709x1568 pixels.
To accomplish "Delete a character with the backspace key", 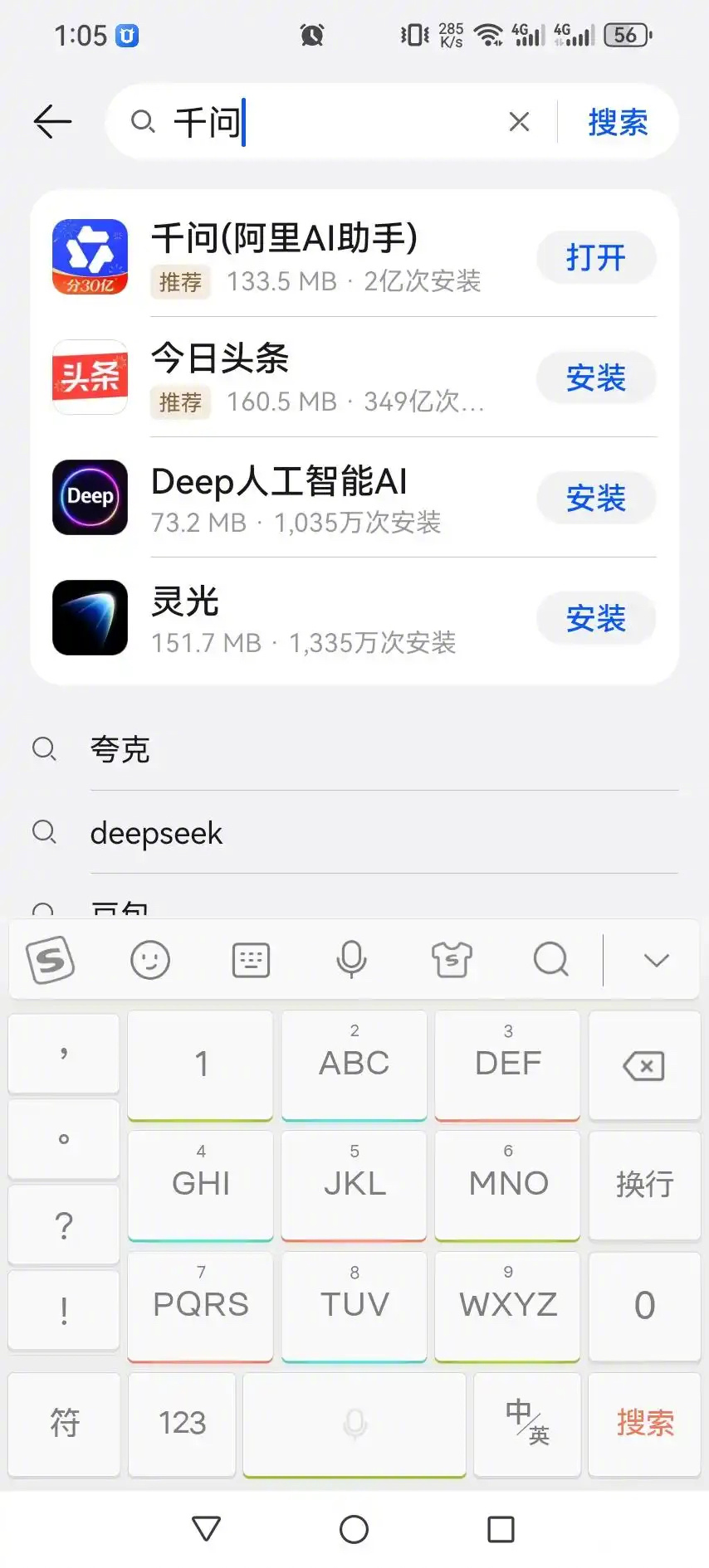I will [644, 1065].
